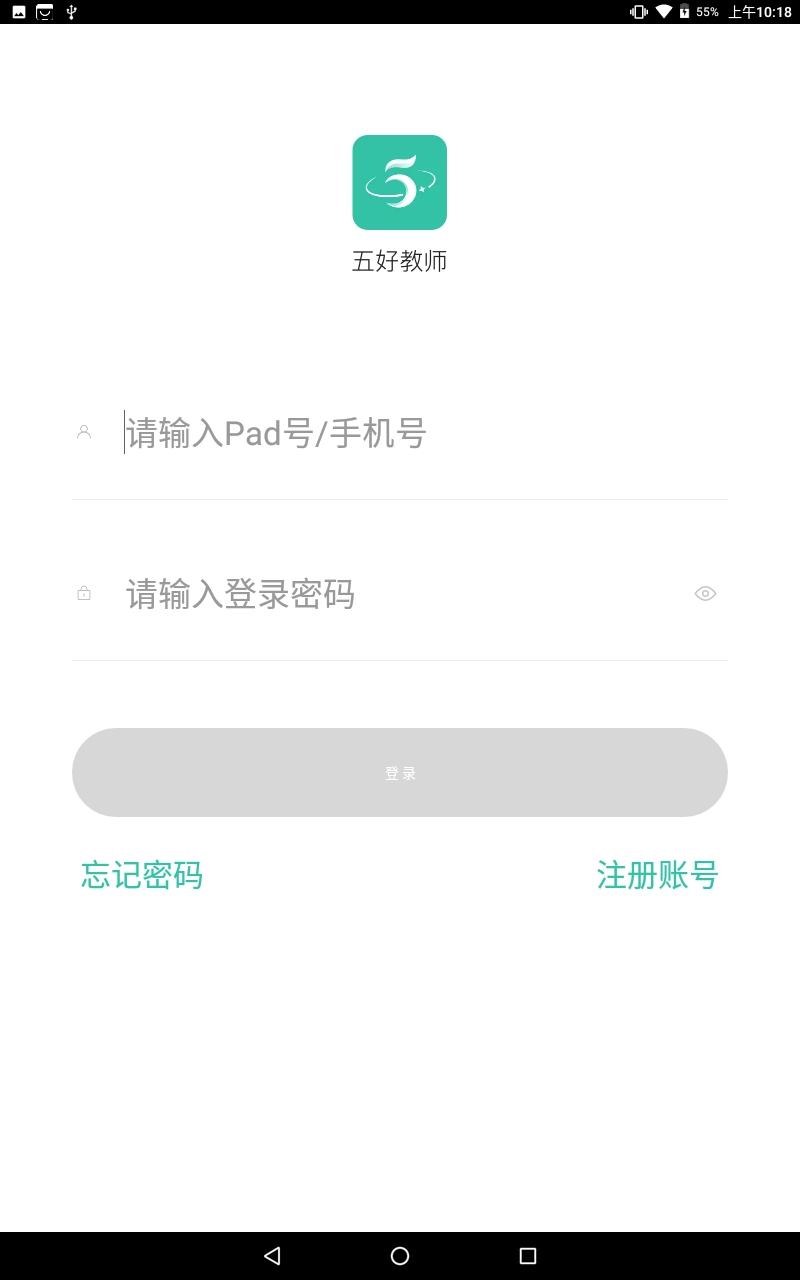The image size is (800, 1280).
Task: Focus the 登录密码 password field
Action: (400, 594)
